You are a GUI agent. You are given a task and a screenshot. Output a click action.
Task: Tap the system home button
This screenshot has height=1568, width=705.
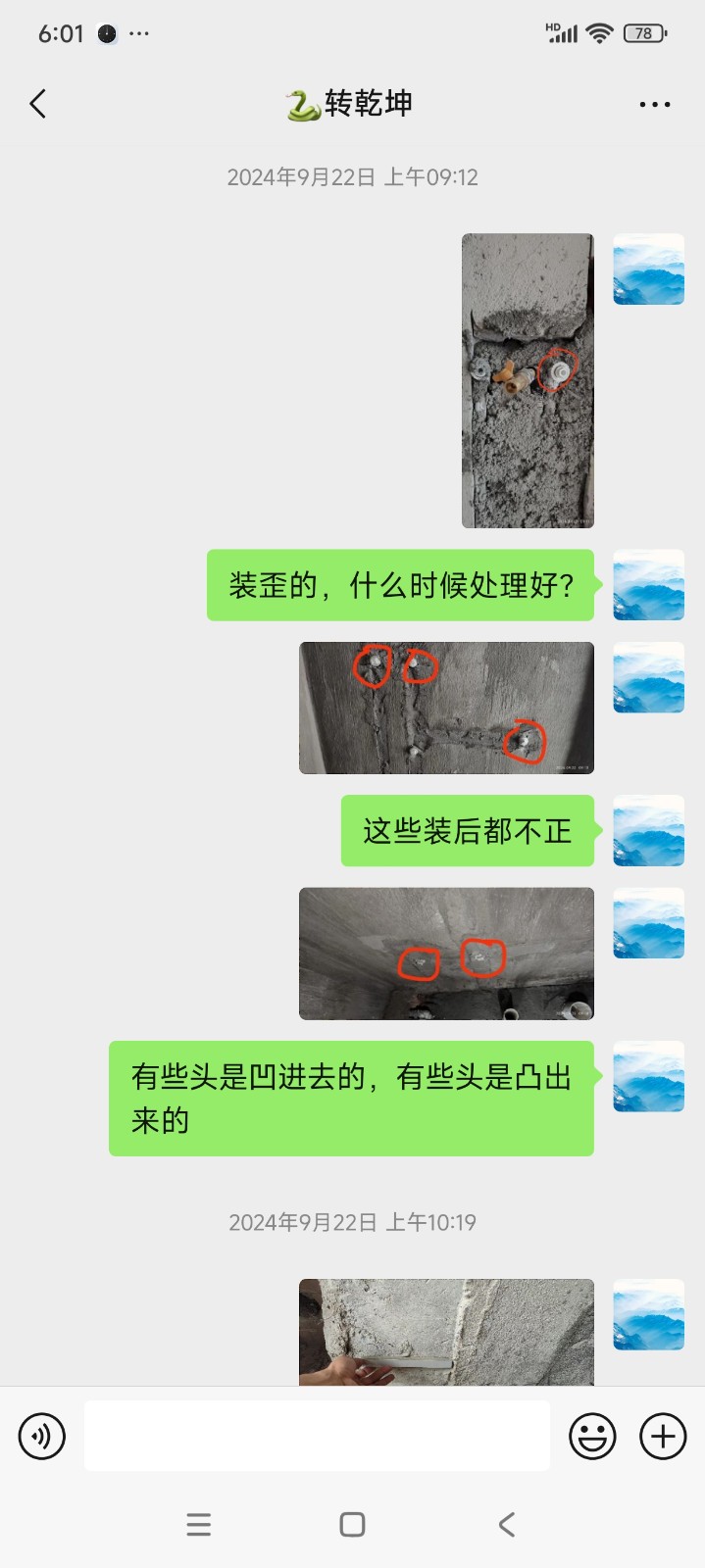click(352, 1524)
